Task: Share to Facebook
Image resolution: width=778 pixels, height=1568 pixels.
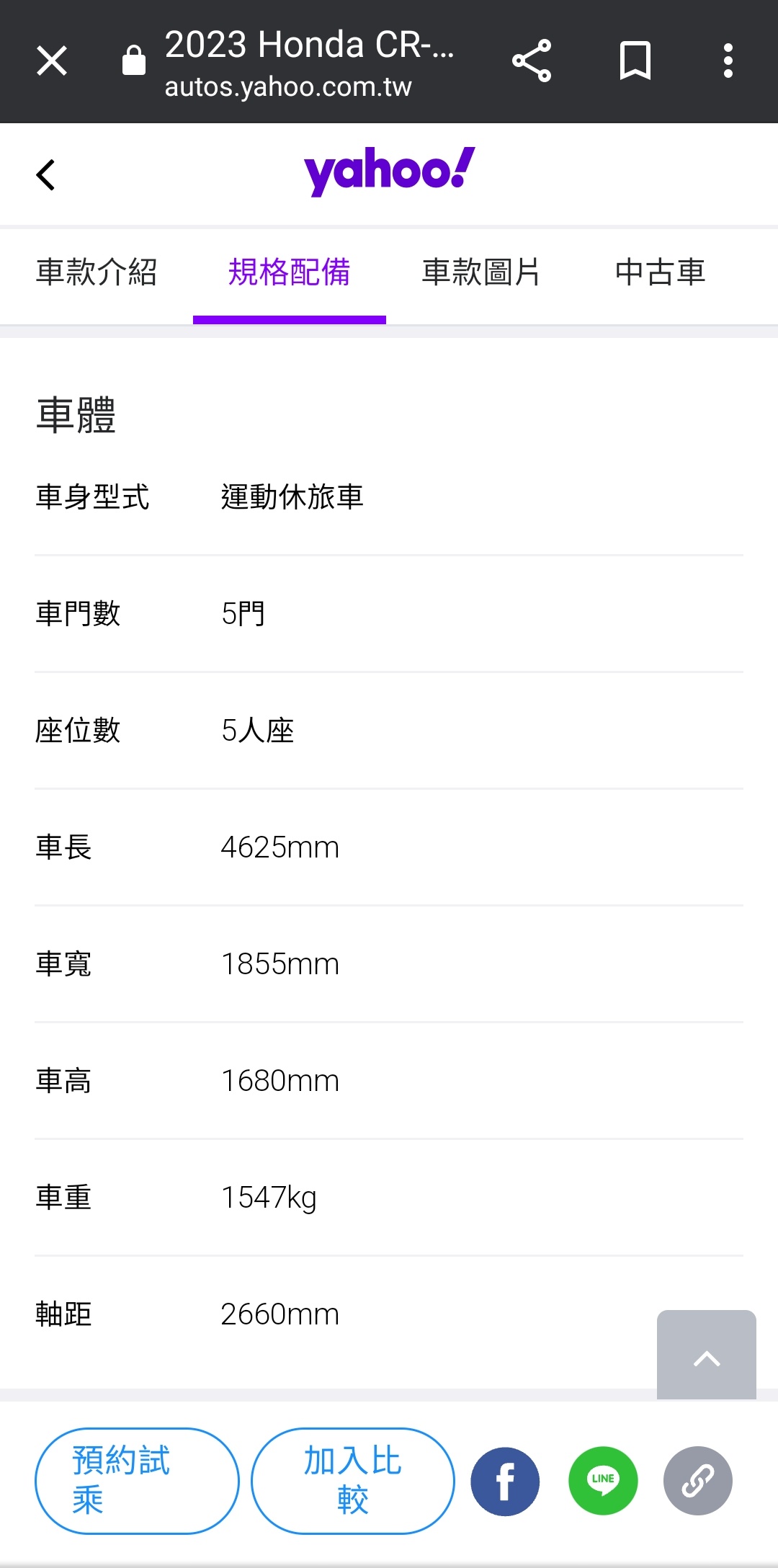Action: [505, 1482]
